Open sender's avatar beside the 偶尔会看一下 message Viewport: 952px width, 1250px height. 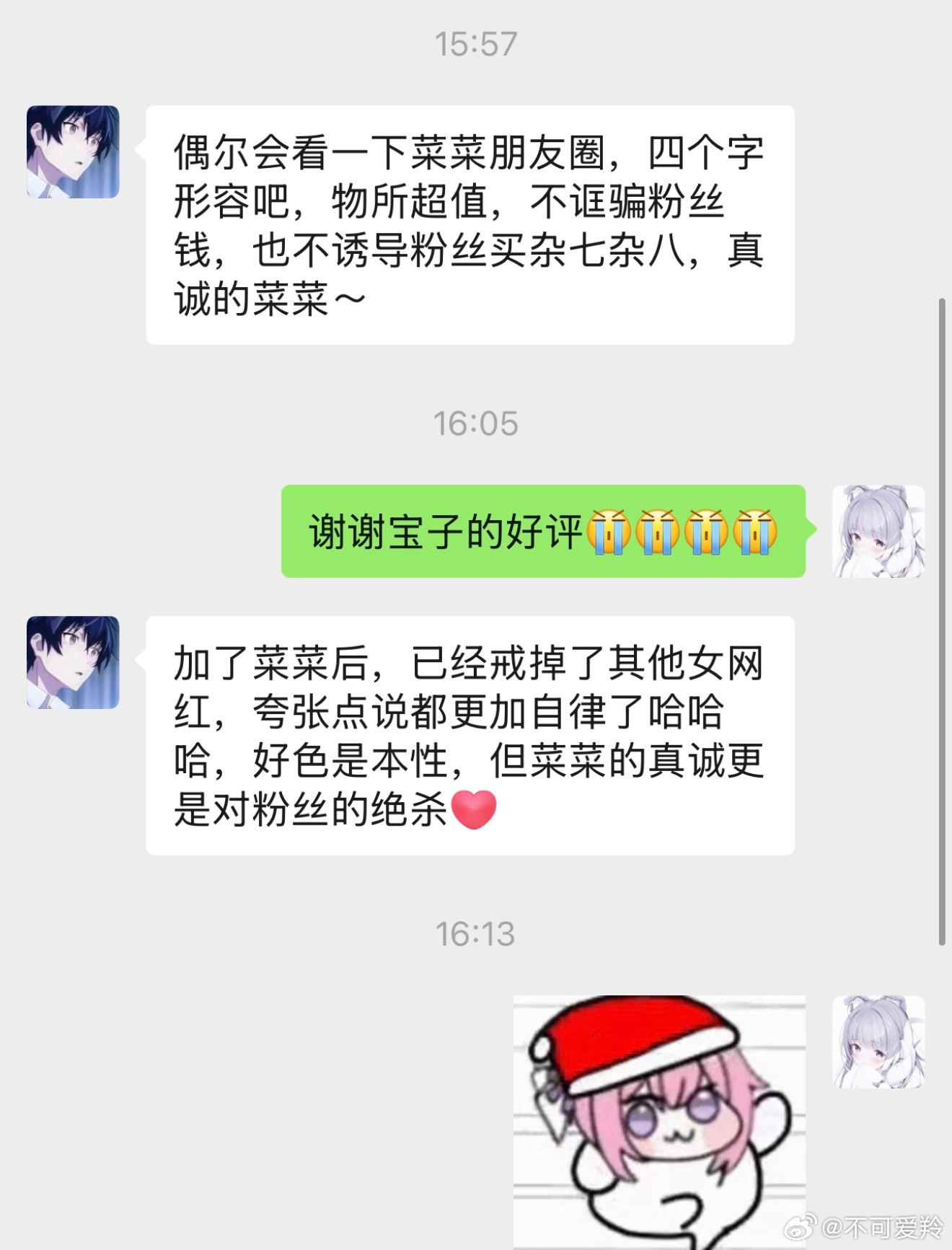[x=73, y=152]
